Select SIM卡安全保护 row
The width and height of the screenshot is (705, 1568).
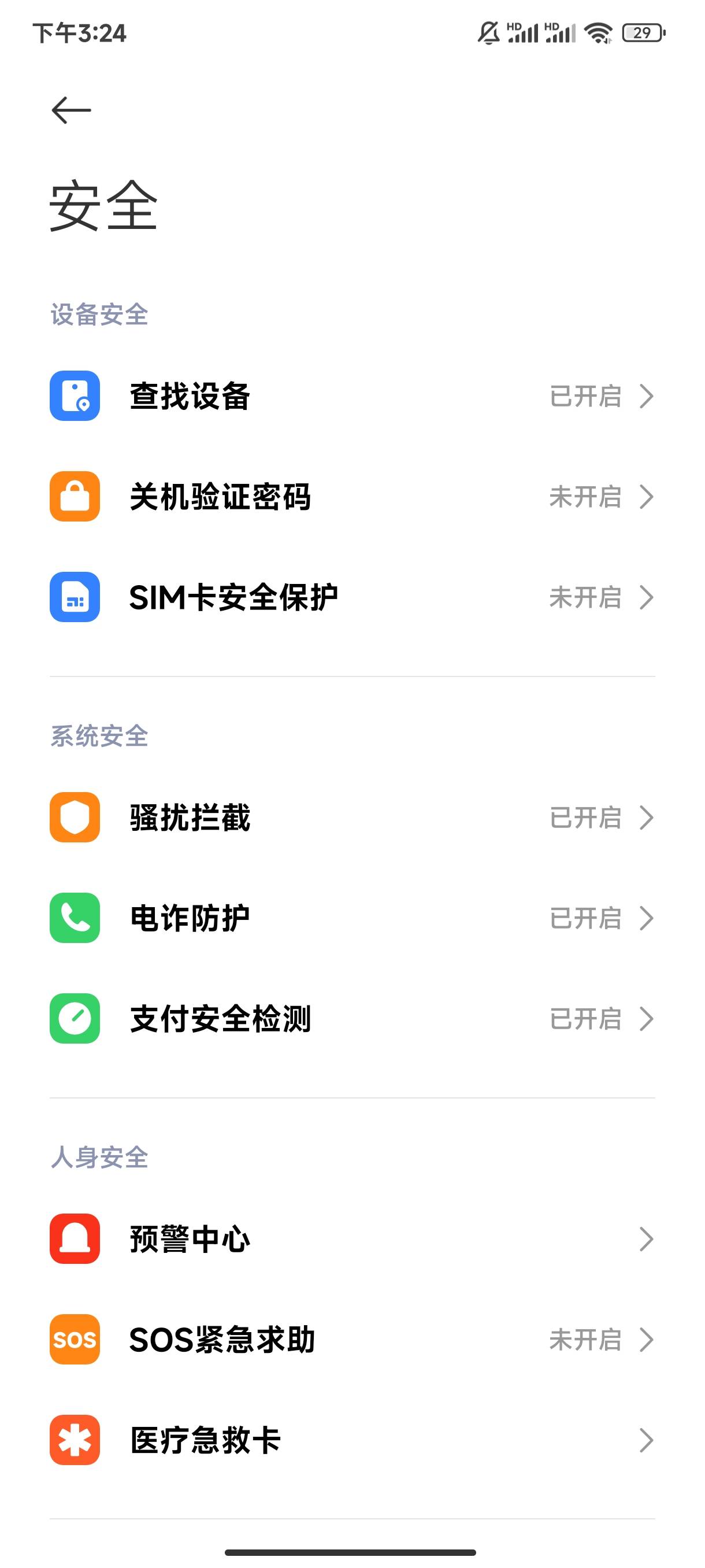351,597
